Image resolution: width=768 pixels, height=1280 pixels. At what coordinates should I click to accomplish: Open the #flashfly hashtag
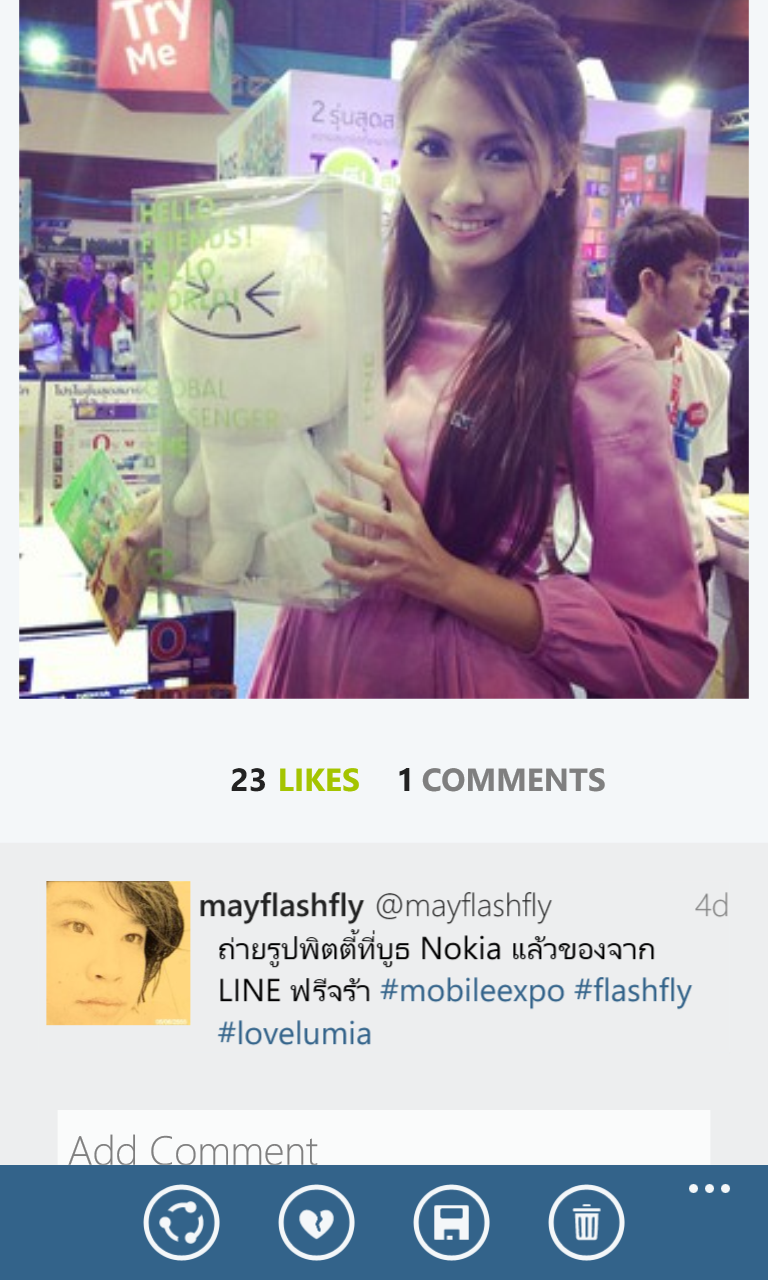(x=633, y=991)
